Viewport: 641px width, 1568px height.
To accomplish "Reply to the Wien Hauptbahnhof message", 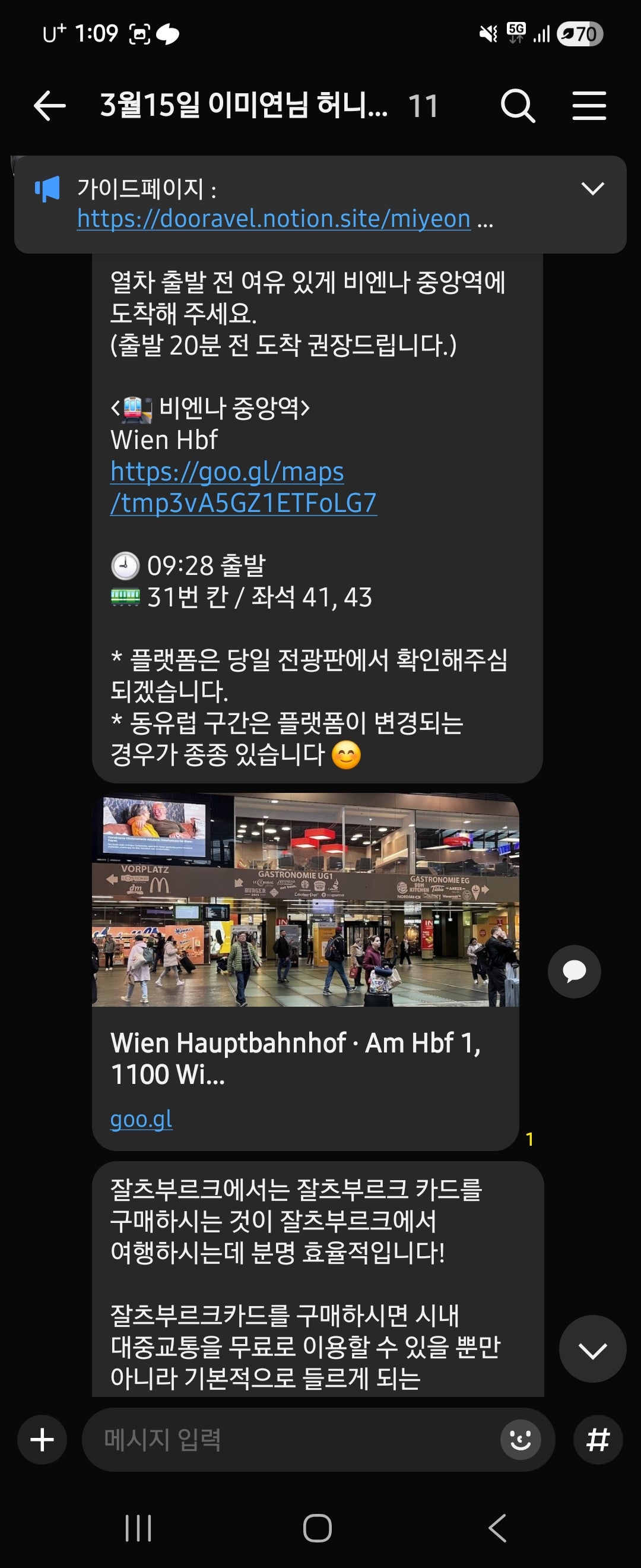I will (x=573, y=972).
